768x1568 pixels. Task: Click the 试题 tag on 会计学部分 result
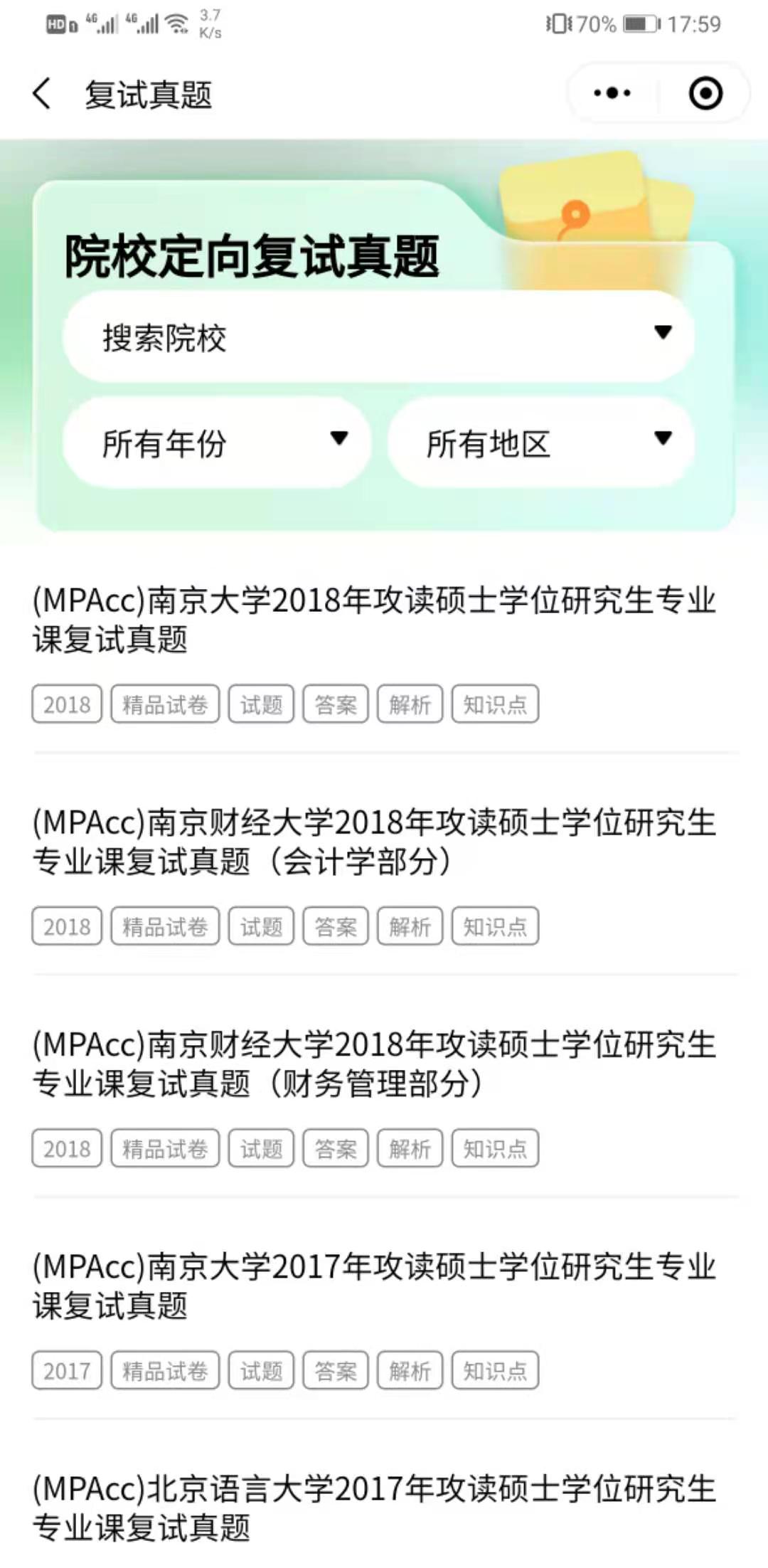pyautogui.click(x=260, y=926)
